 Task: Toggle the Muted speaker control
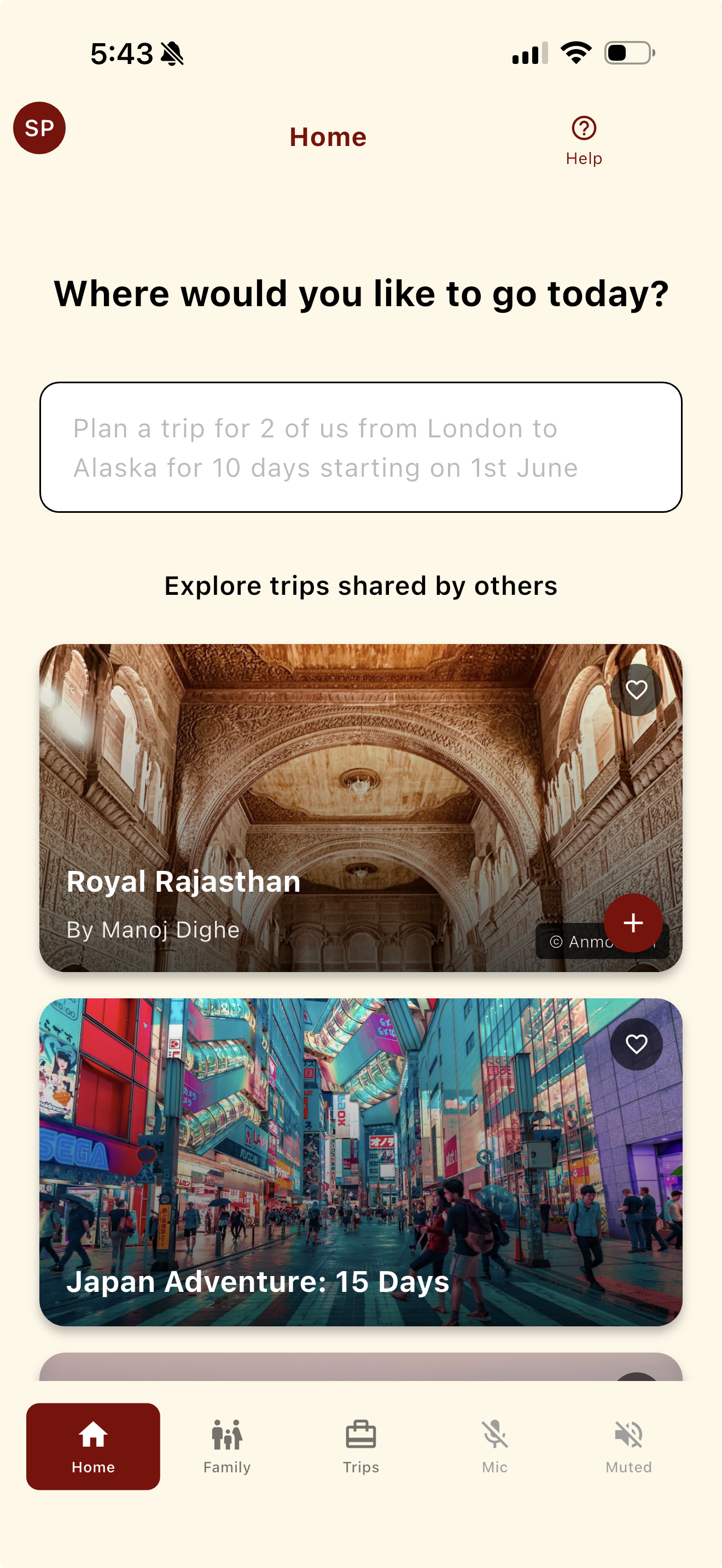point(628,1446)
